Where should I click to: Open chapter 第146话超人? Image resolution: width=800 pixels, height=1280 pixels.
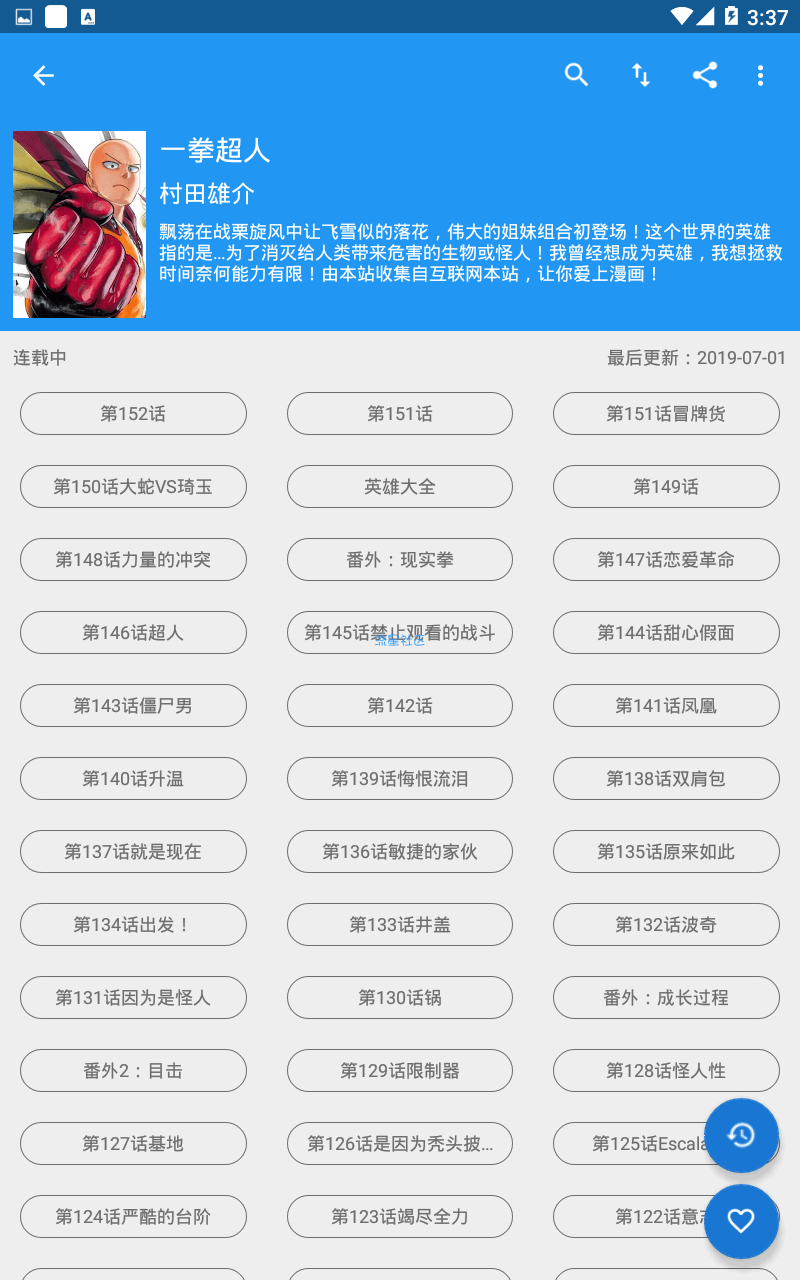[133, 633]
